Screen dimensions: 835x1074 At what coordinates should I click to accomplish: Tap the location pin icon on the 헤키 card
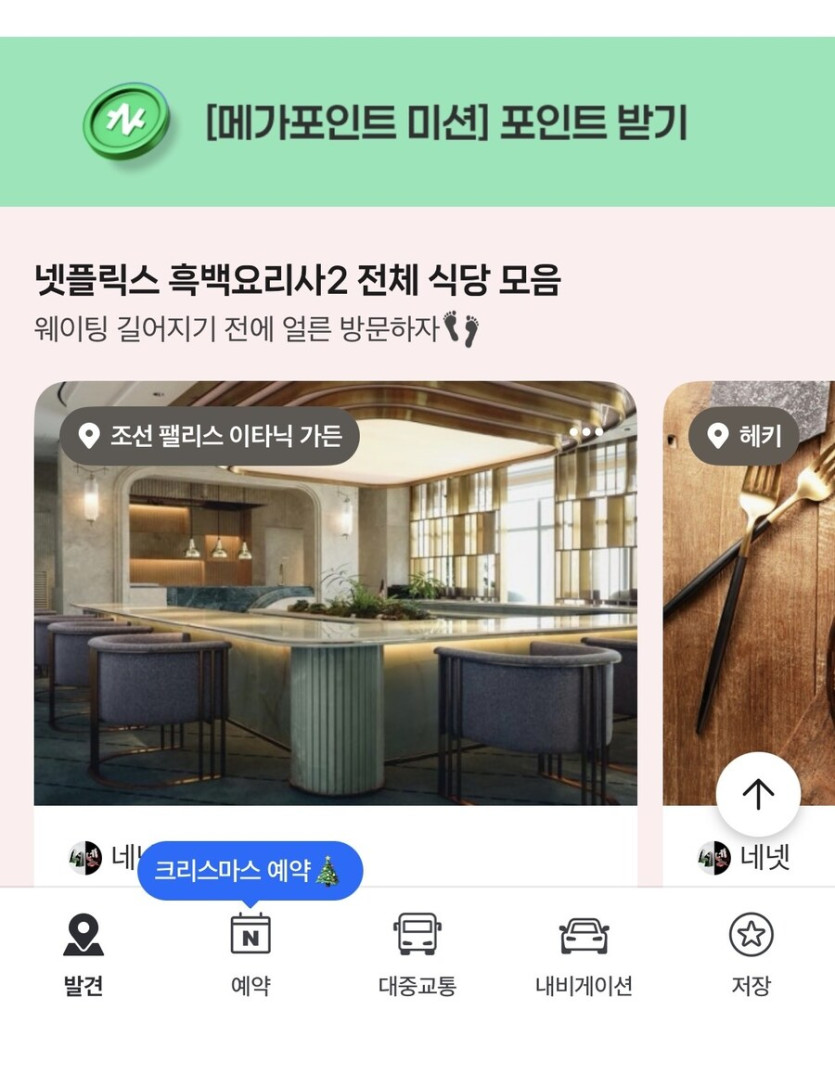[x=716, y=436]
